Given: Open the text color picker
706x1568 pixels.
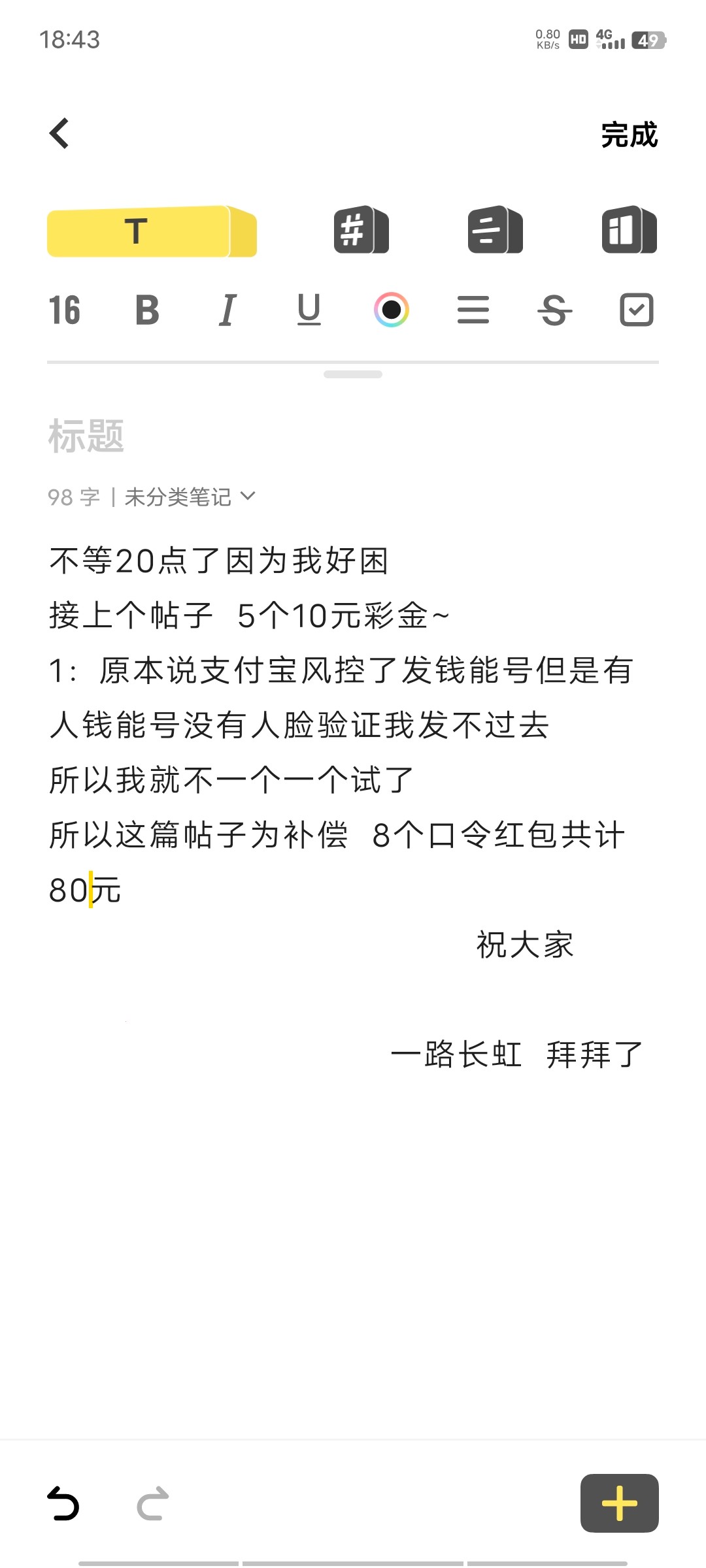Looking at the screenshot, I should (391, 310).
